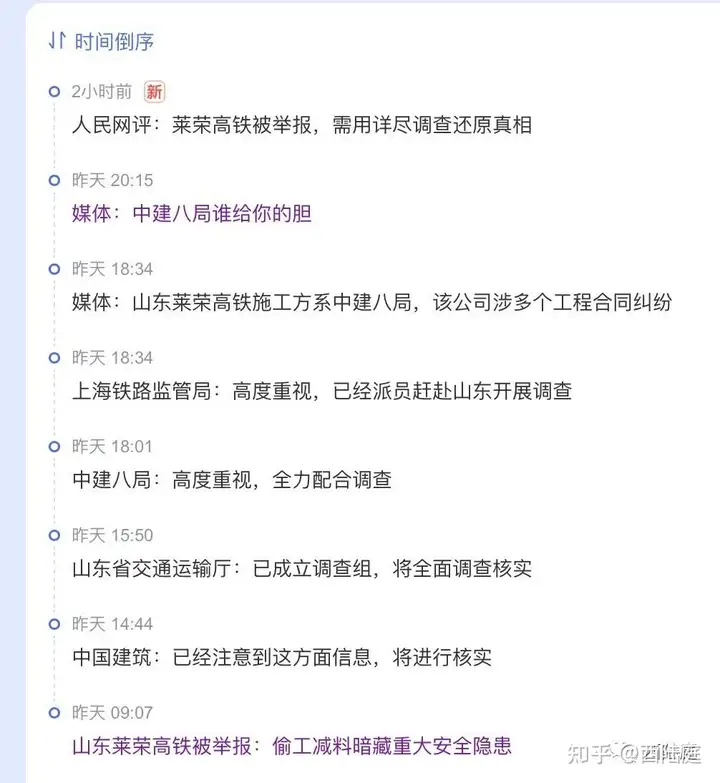Image resolution: width=720 pixels, height=783 pixels.
Task: Open 山东省交通运输厅 已成立调查组 entry
Action: [301, 569]
